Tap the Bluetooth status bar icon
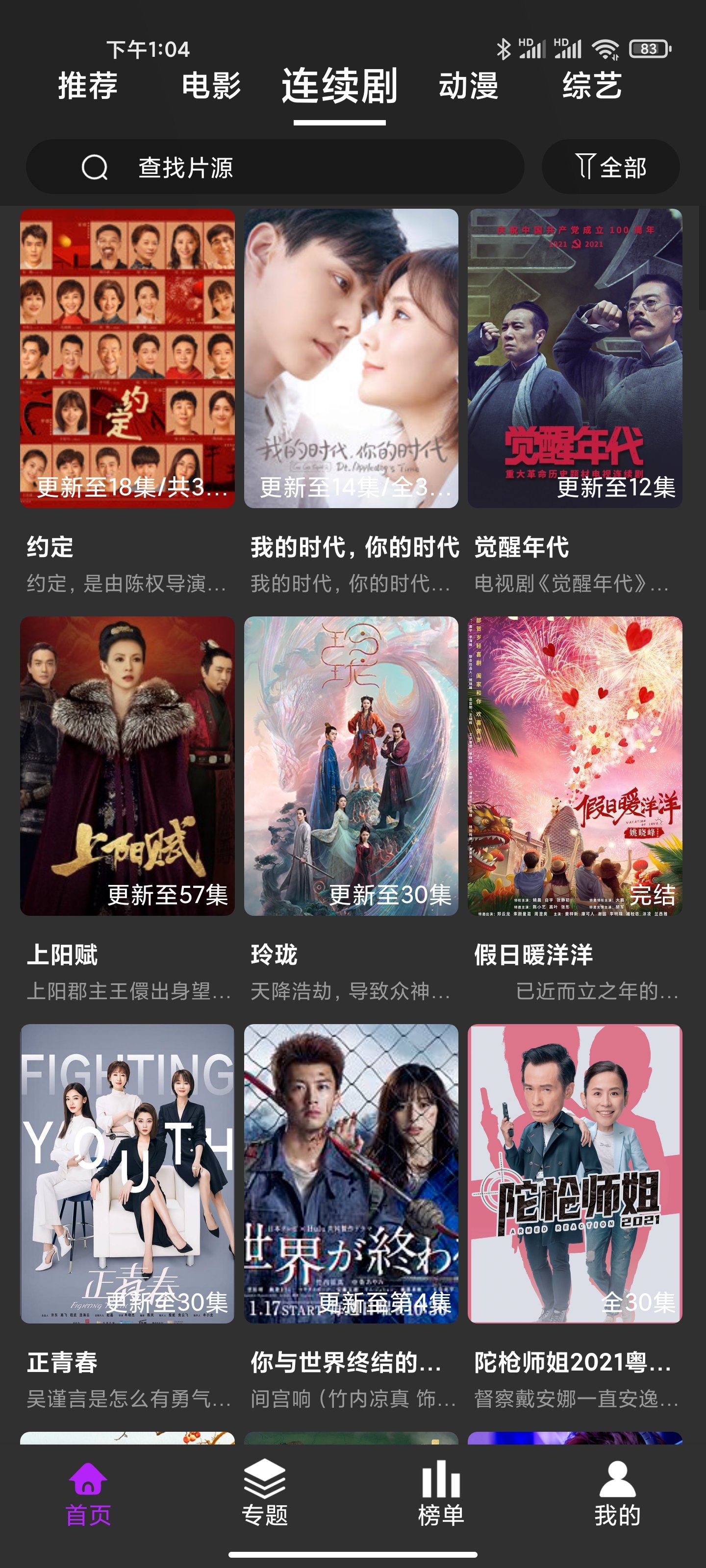The height and width of the screenshot is (1568, 706). 503,49
